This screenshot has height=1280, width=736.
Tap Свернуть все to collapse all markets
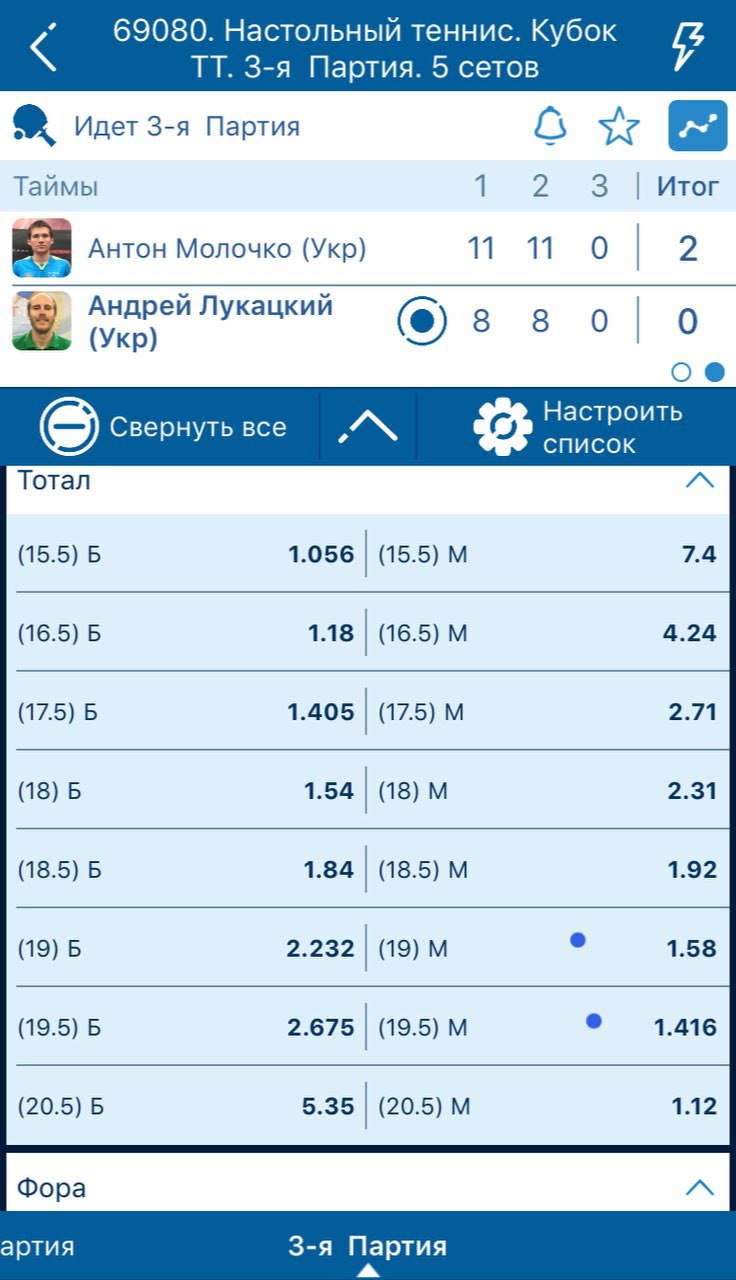pyautogui.click(x=163, y=427)
